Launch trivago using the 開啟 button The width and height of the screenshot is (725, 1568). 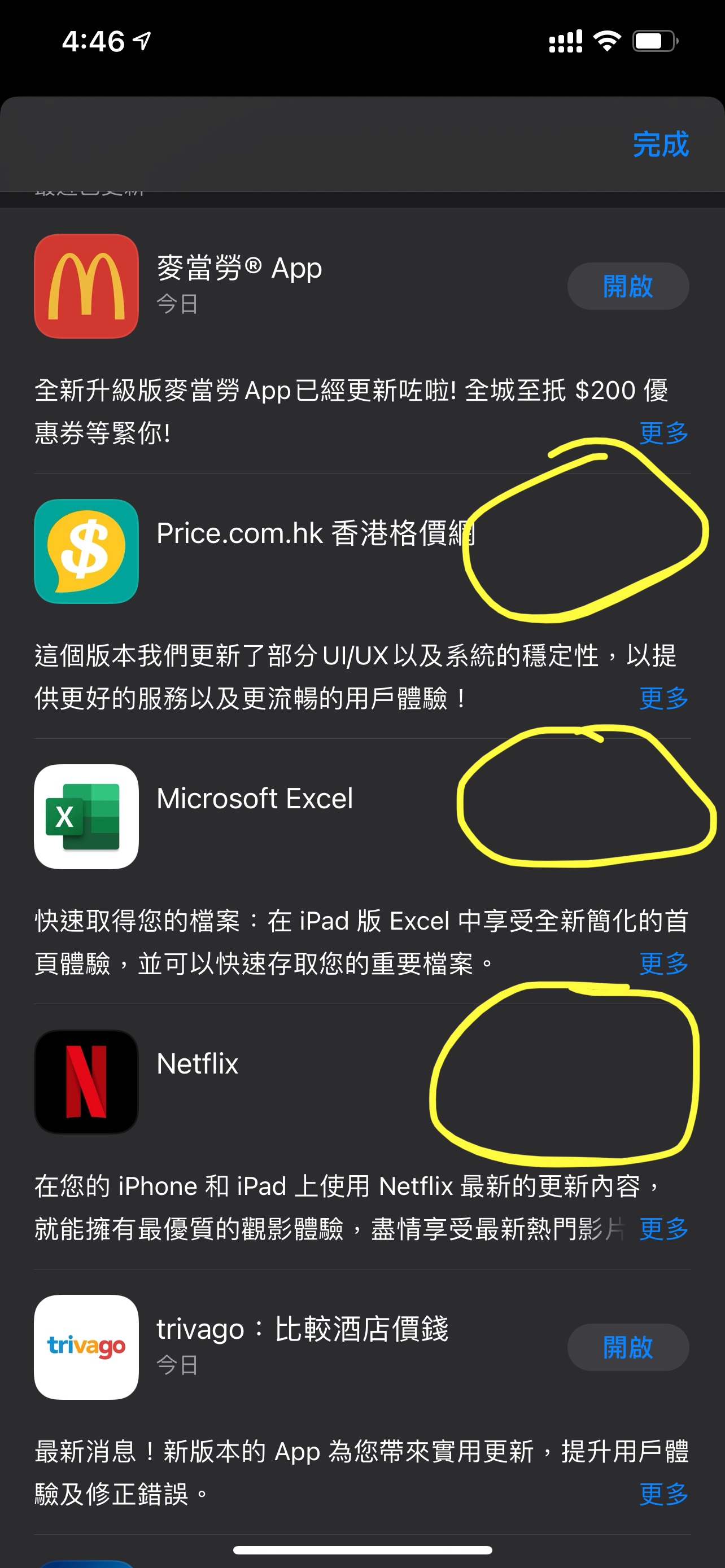pyautogui.click(x=628, y=1347)
